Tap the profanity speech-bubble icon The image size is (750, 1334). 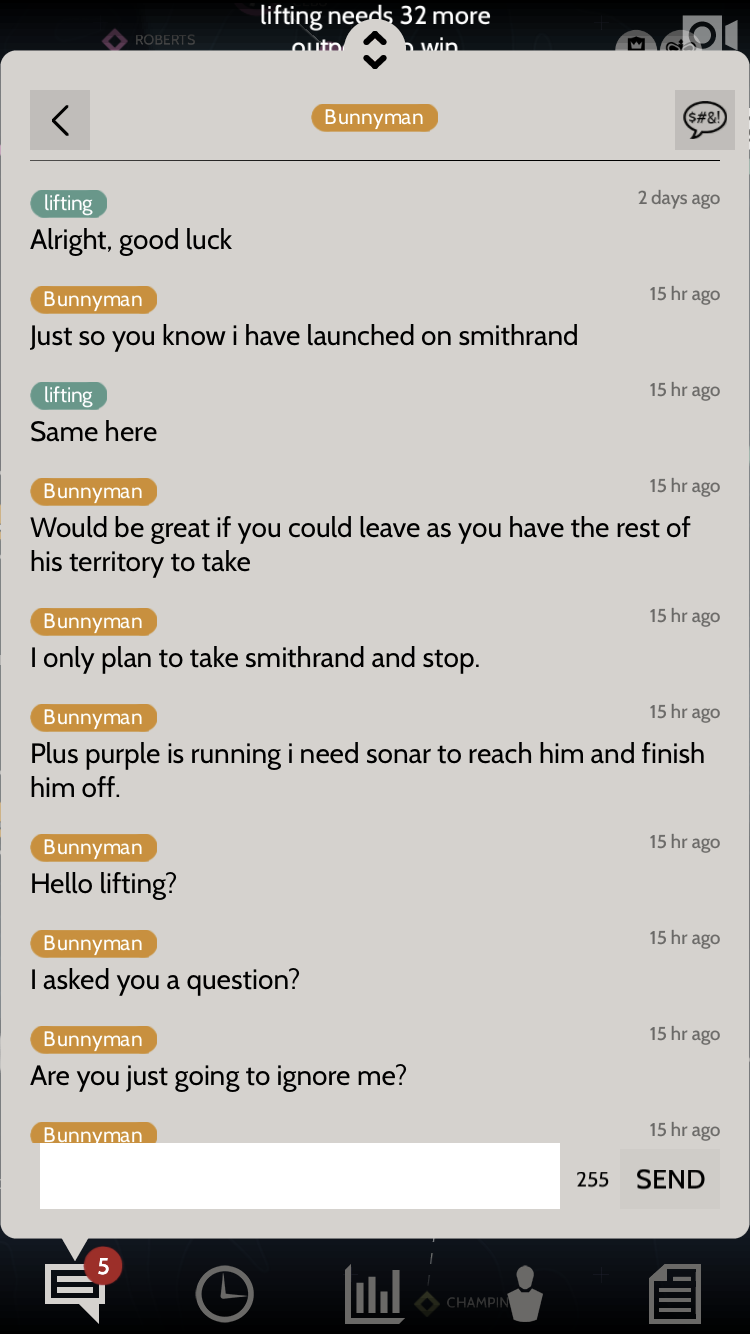coord(704,120)
